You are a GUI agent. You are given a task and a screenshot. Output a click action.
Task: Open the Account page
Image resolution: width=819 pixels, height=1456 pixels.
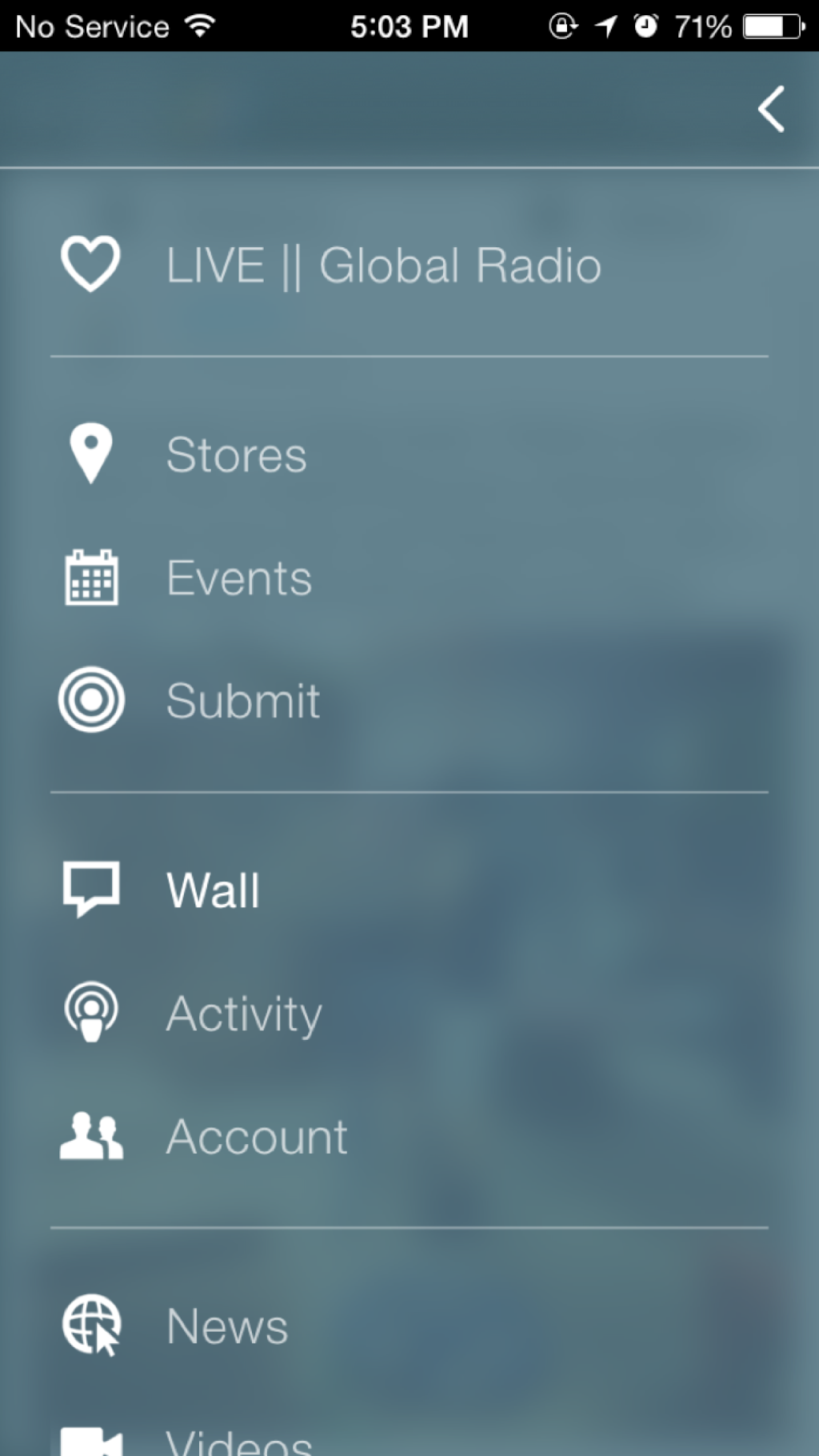coord(256,1137)
